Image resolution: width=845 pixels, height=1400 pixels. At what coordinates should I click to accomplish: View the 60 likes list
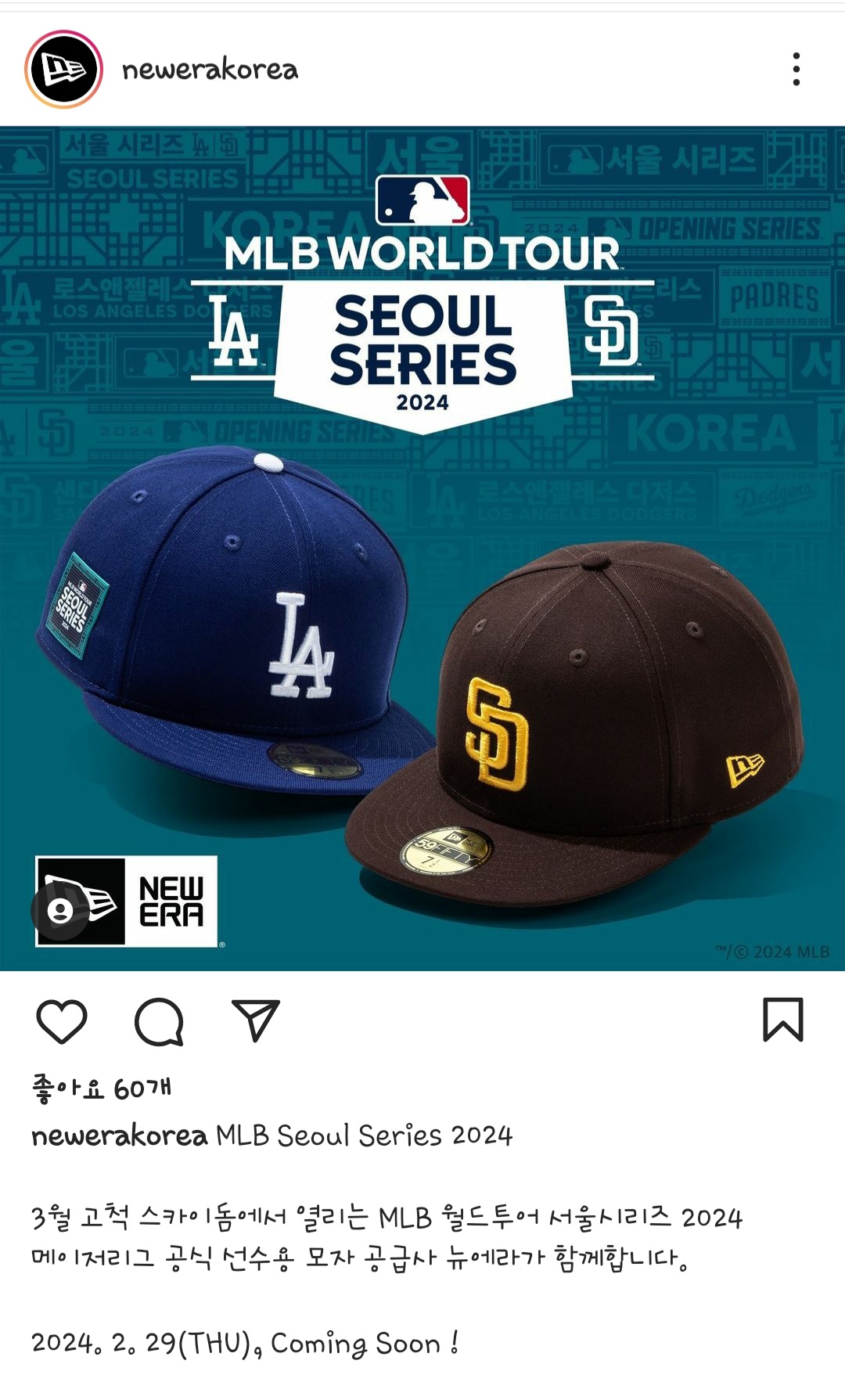pos(102,1089)
